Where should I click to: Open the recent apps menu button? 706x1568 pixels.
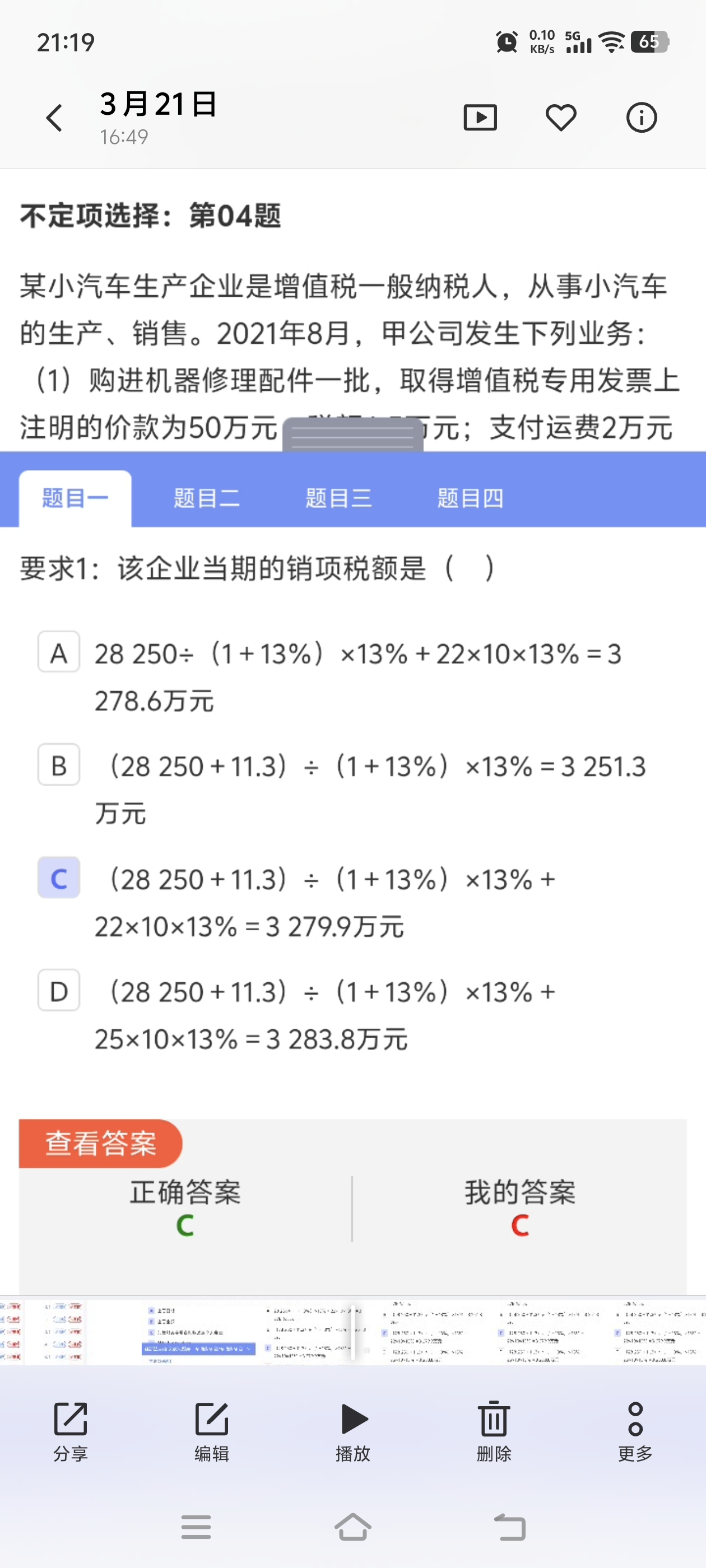[x=196, y=1527]
